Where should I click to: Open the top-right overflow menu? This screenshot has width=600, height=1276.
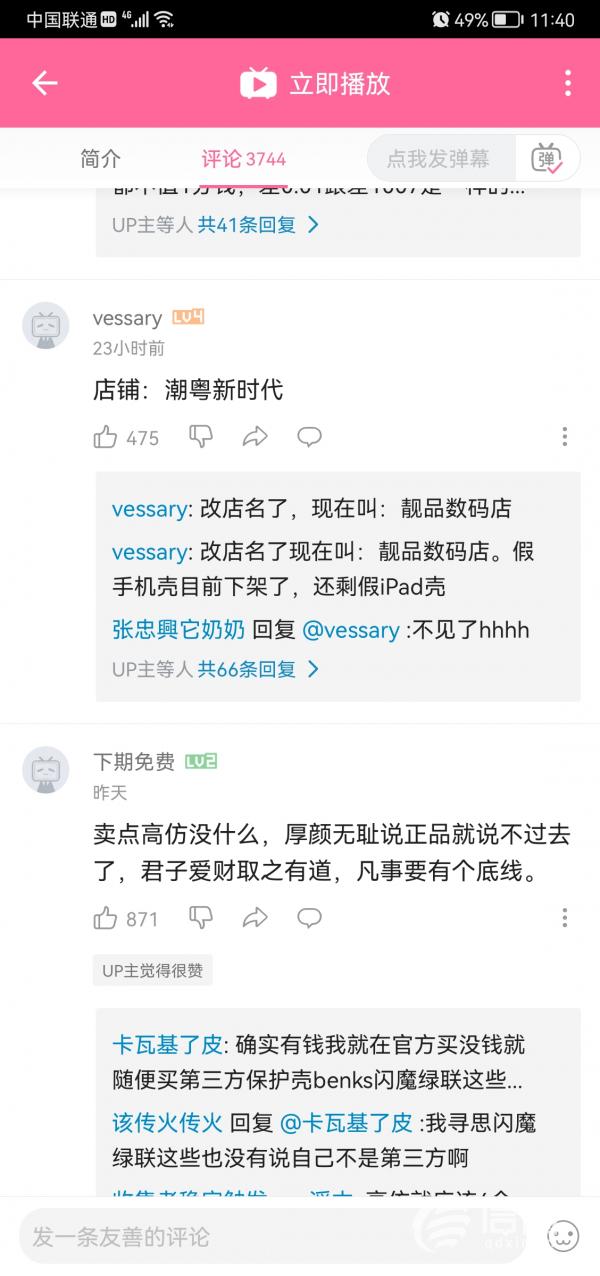[567, 83]
